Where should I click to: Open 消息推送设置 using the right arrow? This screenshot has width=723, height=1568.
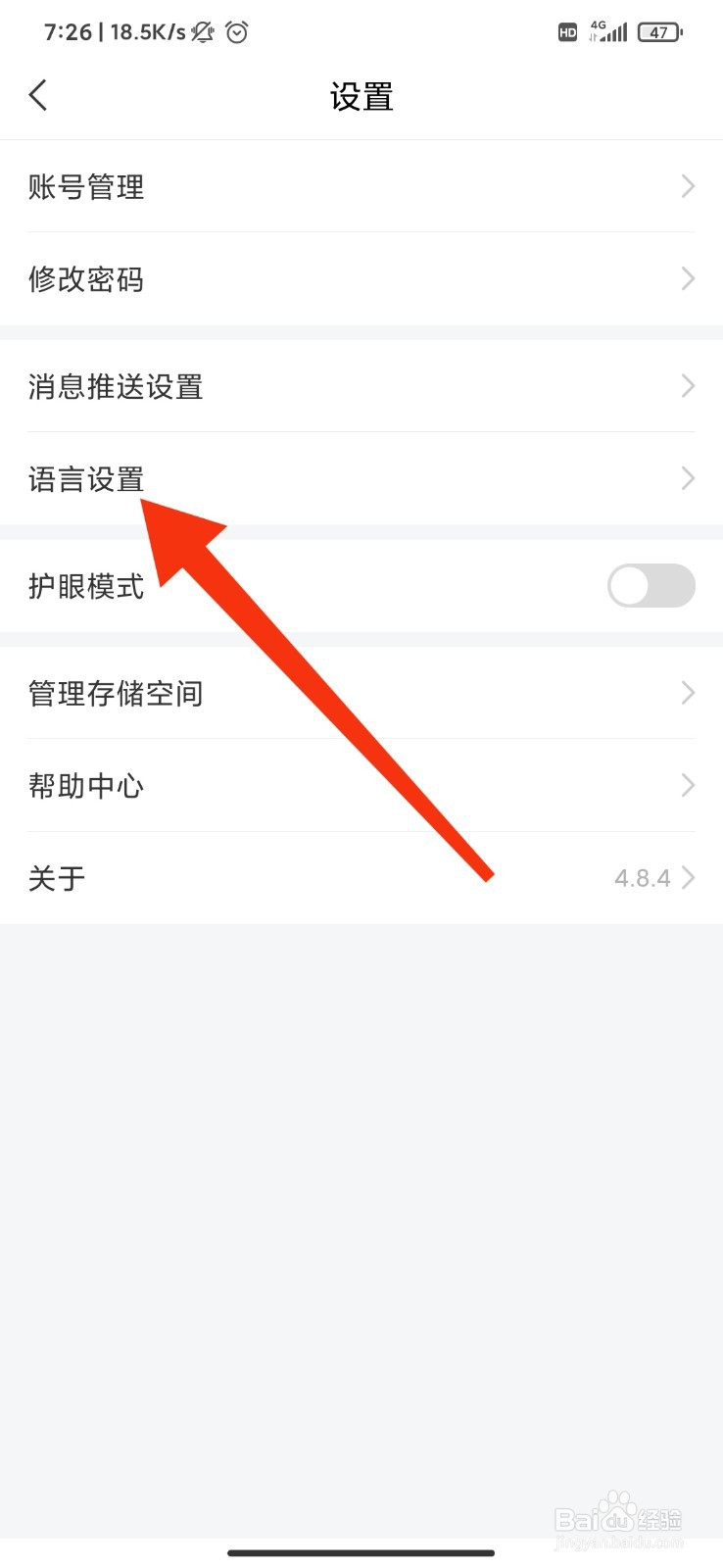click(687, 385)
